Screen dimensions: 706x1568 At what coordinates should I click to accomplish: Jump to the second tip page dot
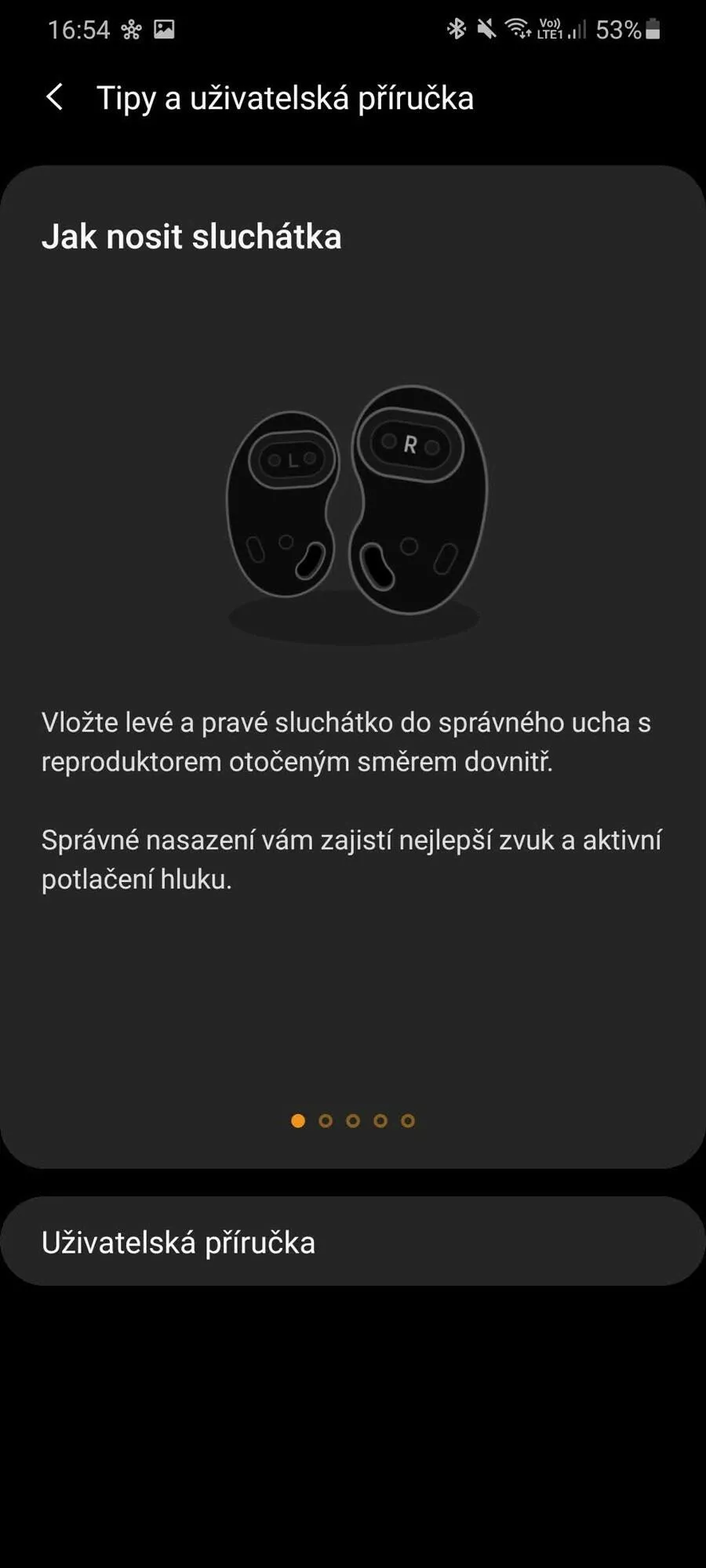point(326,1121)
